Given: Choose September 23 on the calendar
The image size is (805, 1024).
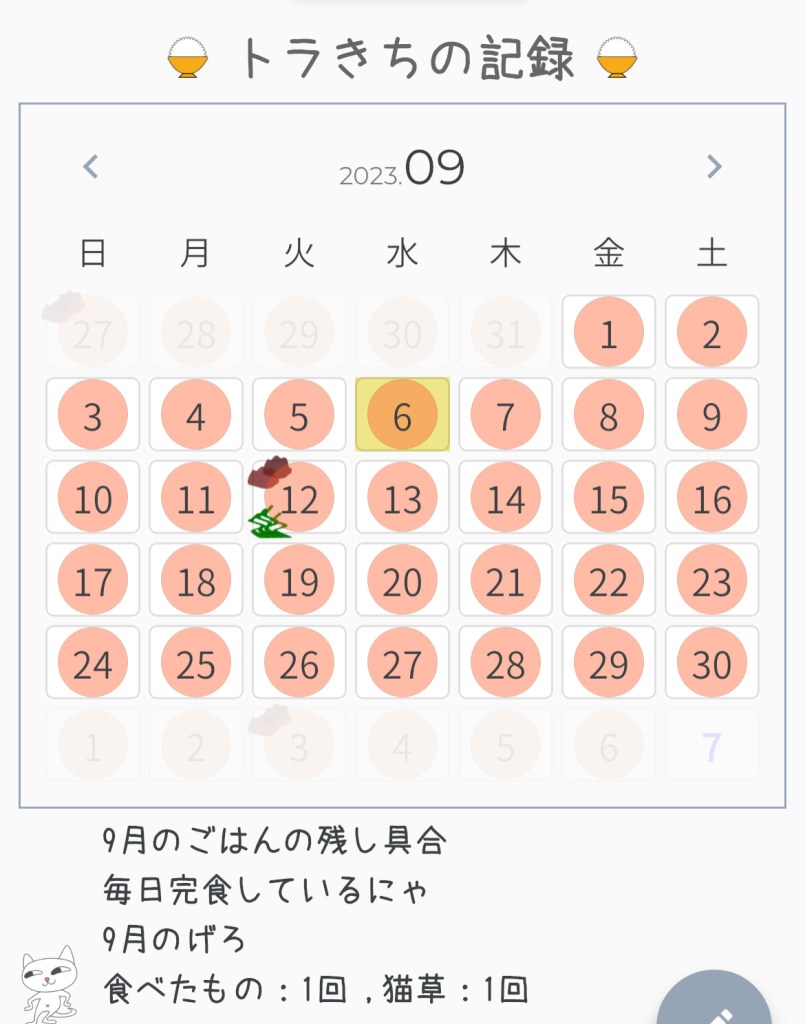Looking at the screenshot, I should coord(712,581).
